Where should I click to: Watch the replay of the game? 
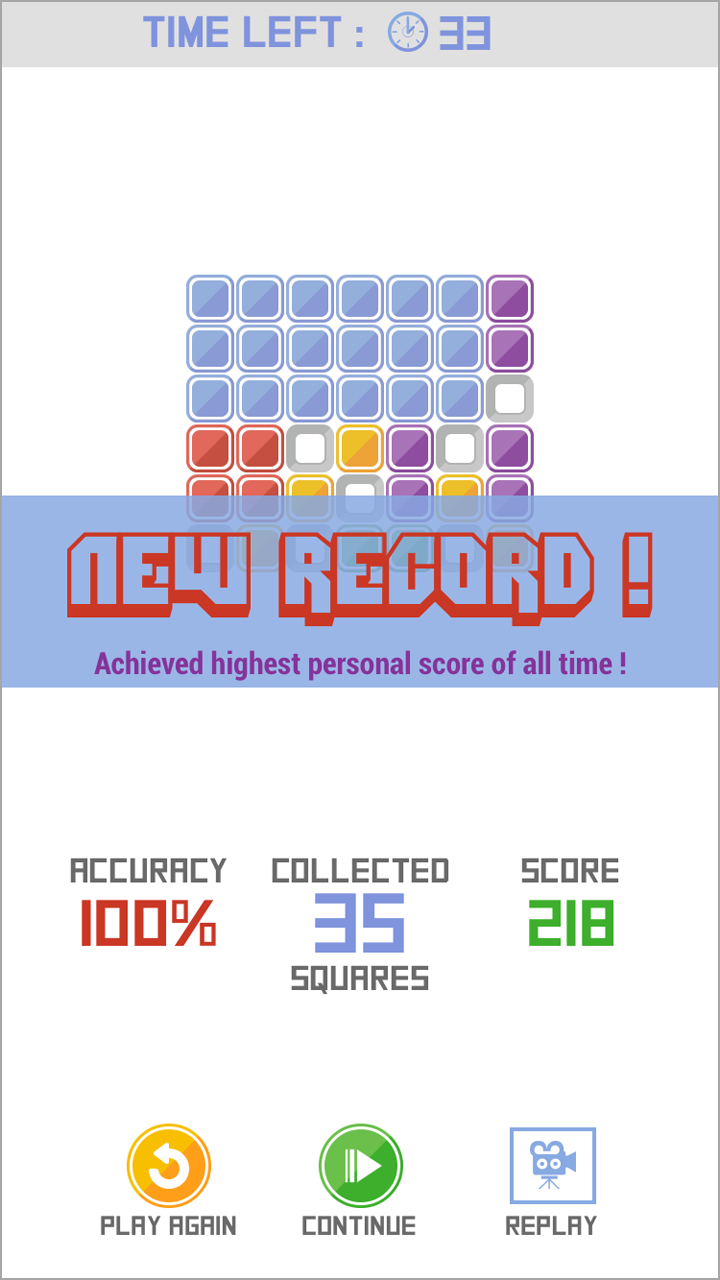[x=552, y=1166]
